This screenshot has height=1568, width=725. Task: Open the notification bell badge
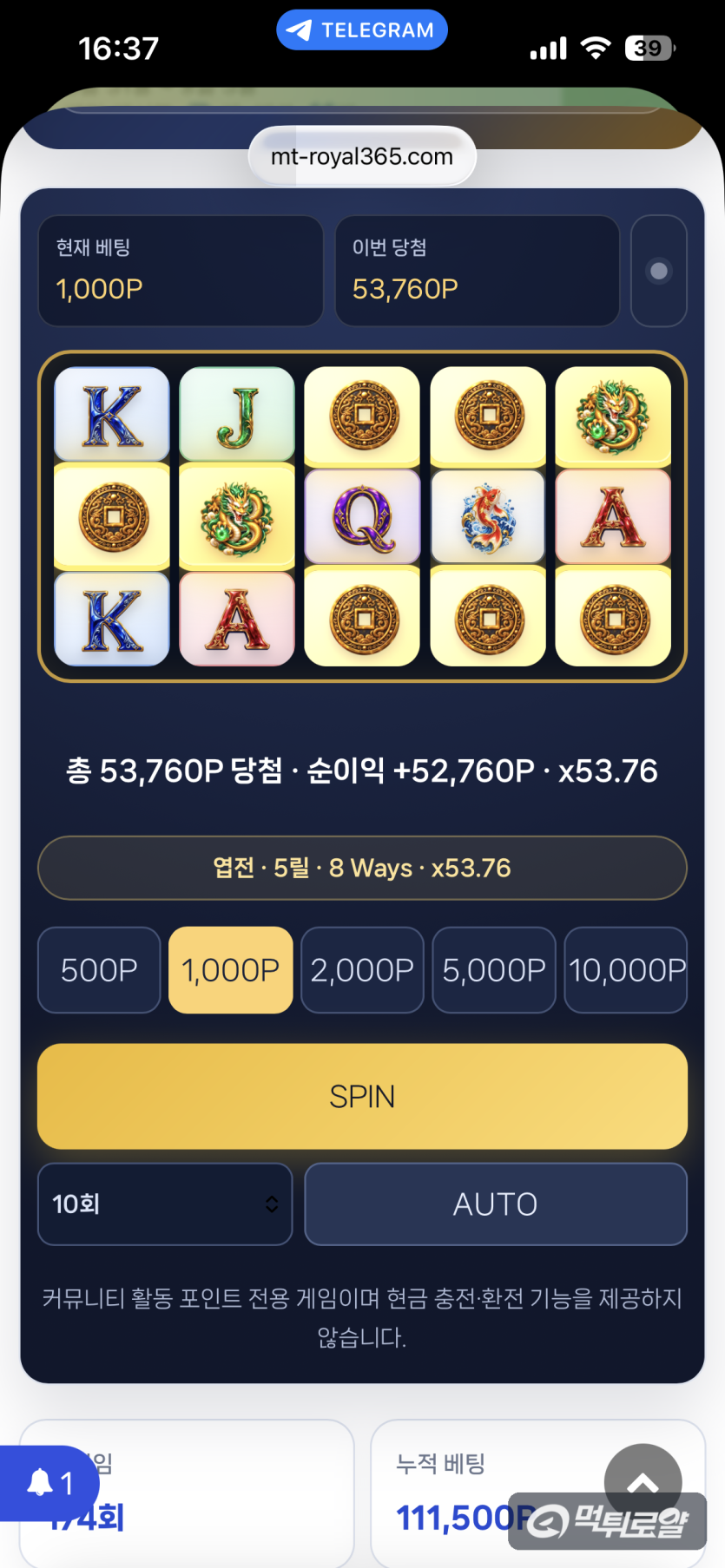(x=49, y=1483)
